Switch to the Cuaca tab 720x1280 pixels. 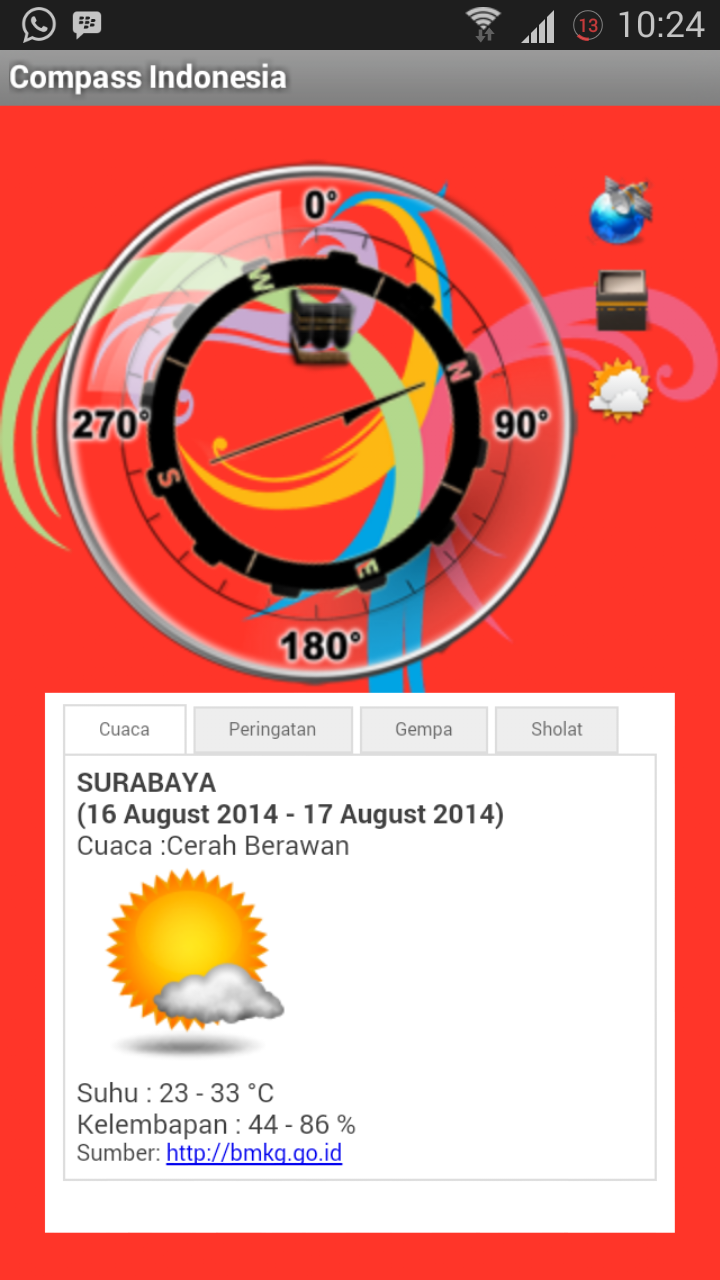pos(125,730)
